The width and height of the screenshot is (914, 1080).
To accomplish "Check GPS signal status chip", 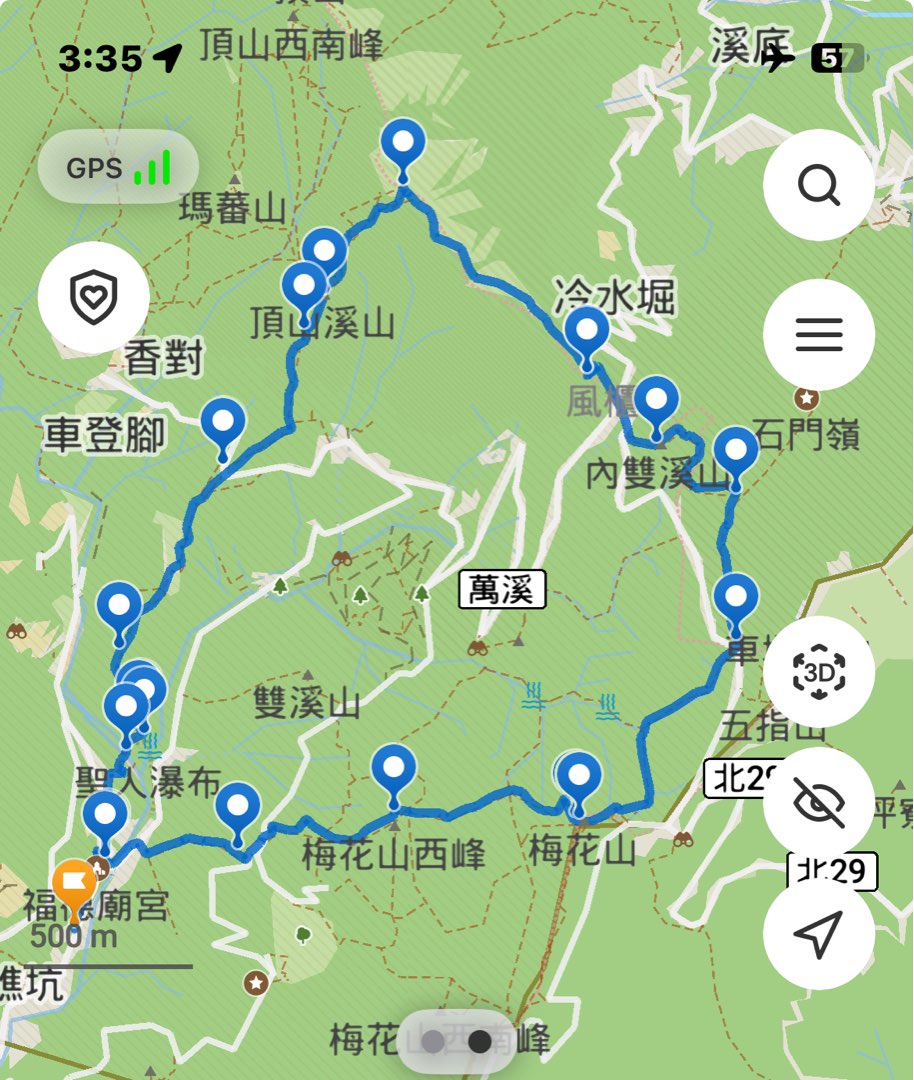I will coord(118,167).
